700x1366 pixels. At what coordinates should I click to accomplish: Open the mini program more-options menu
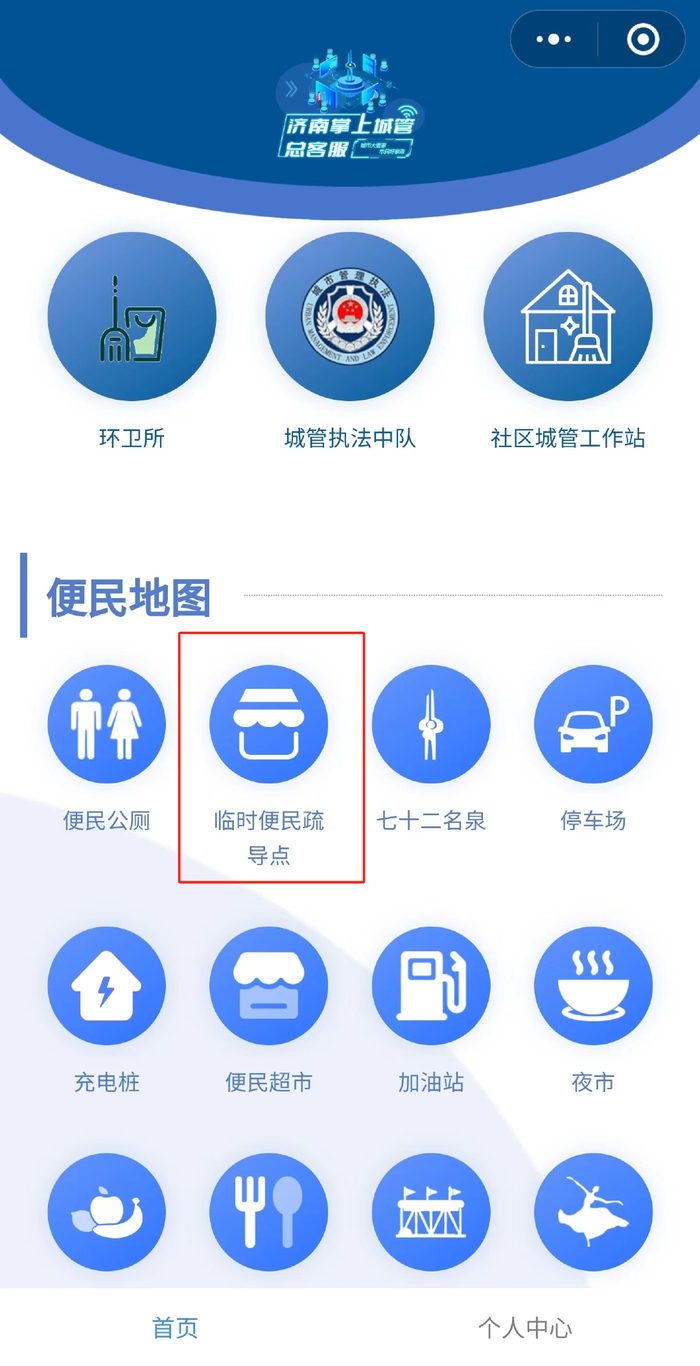click(x=554, y=40)
